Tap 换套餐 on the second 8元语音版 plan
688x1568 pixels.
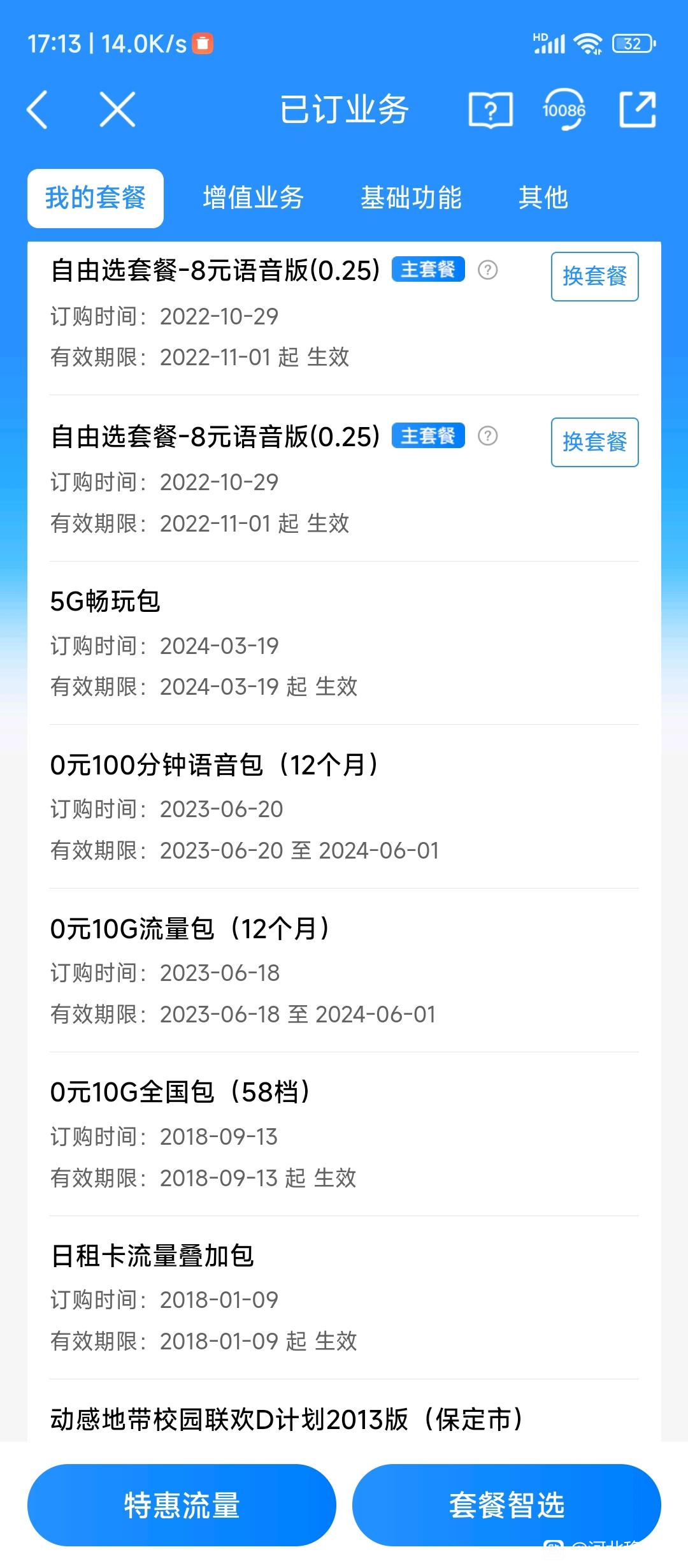(595, 442)
